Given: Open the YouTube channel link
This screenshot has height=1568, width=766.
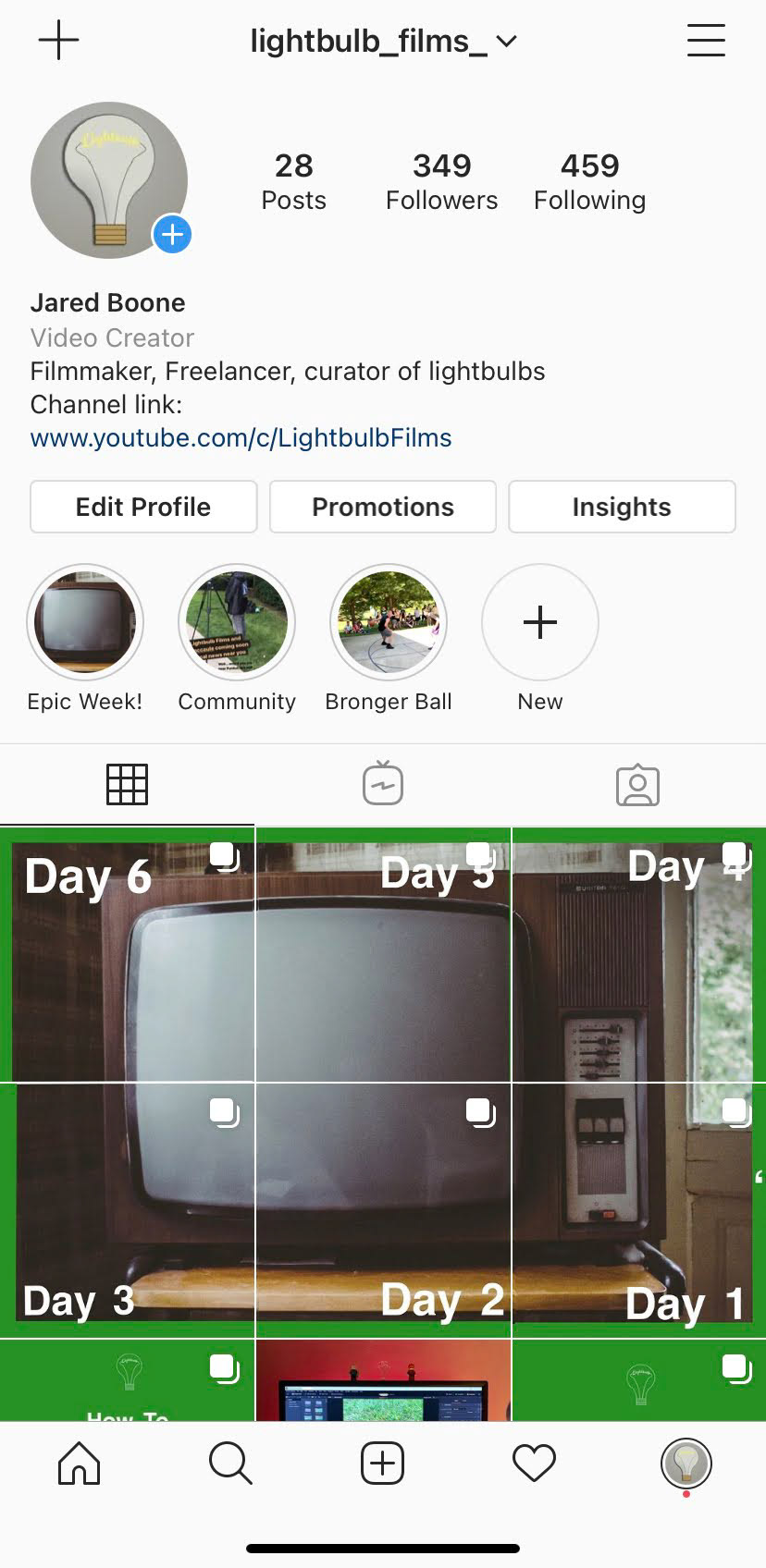Looking at the screenshot, I should (x=241, y=438).
